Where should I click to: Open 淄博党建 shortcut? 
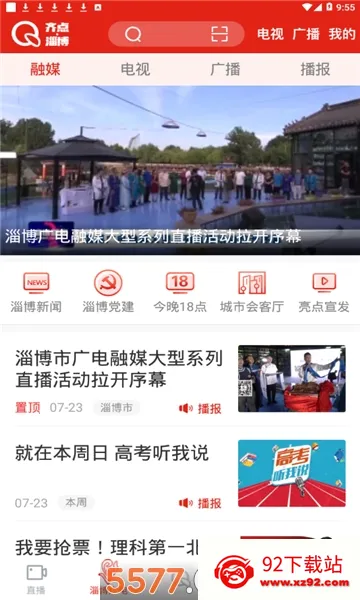click(108, 292)
